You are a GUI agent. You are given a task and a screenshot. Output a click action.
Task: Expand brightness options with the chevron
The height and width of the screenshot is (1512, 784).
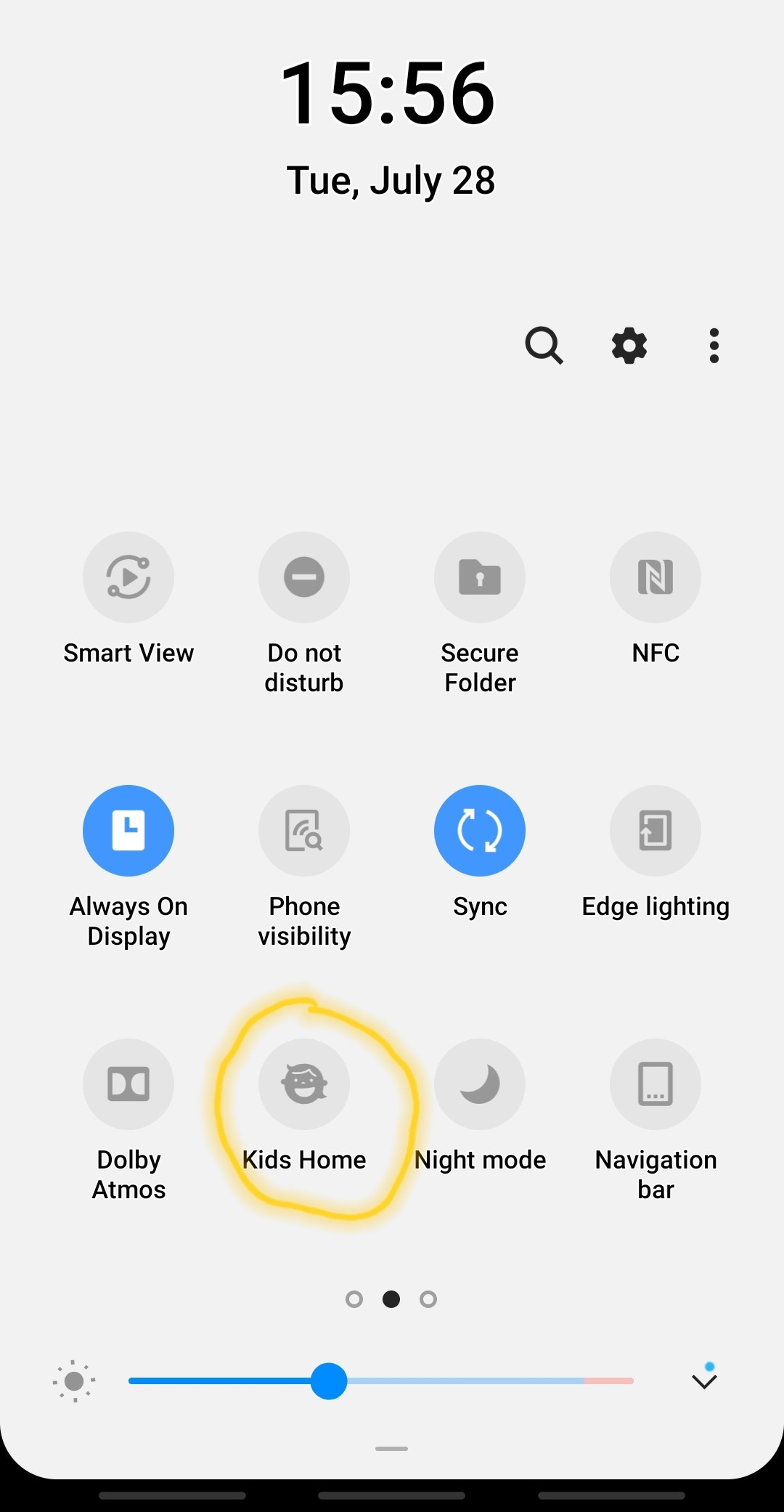click(x=704, y=1381)
